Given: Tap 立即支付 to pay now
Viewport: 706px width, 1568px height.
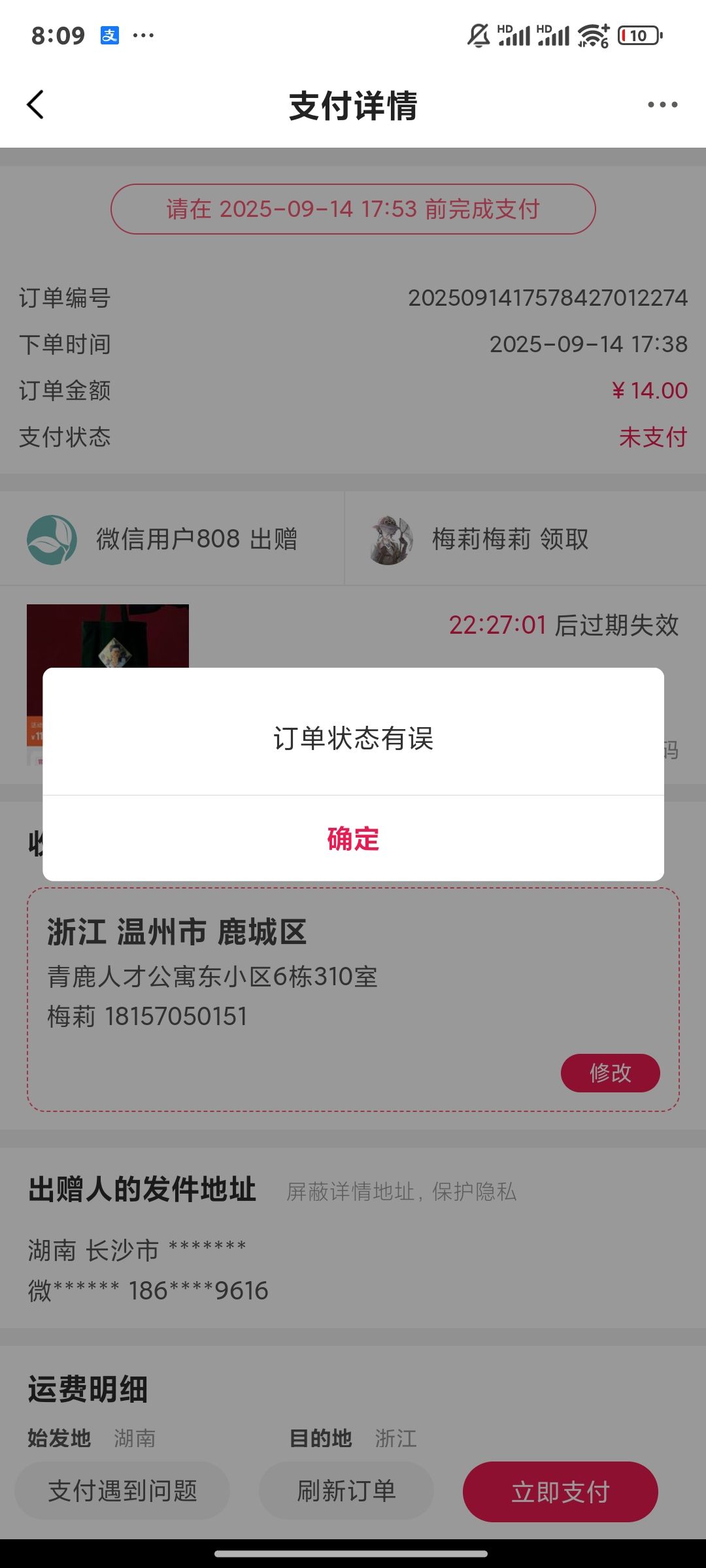Looking at the screenshot, I should tap(560, 1492).
